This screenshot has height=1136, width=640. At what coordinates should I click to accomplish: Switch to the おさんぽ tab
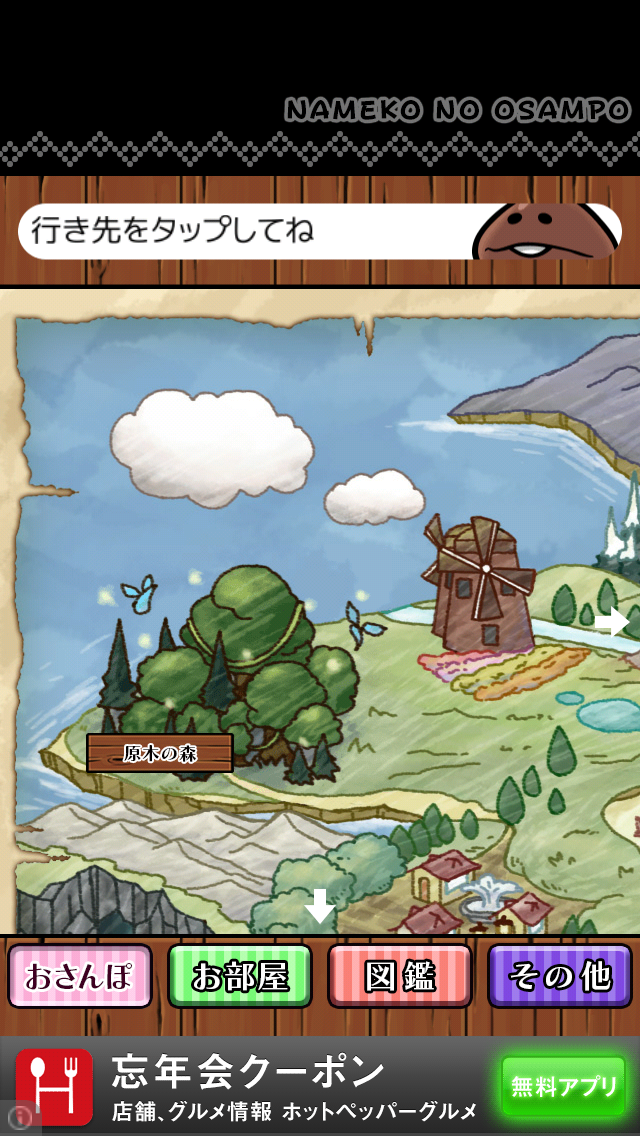coord(80,976)
